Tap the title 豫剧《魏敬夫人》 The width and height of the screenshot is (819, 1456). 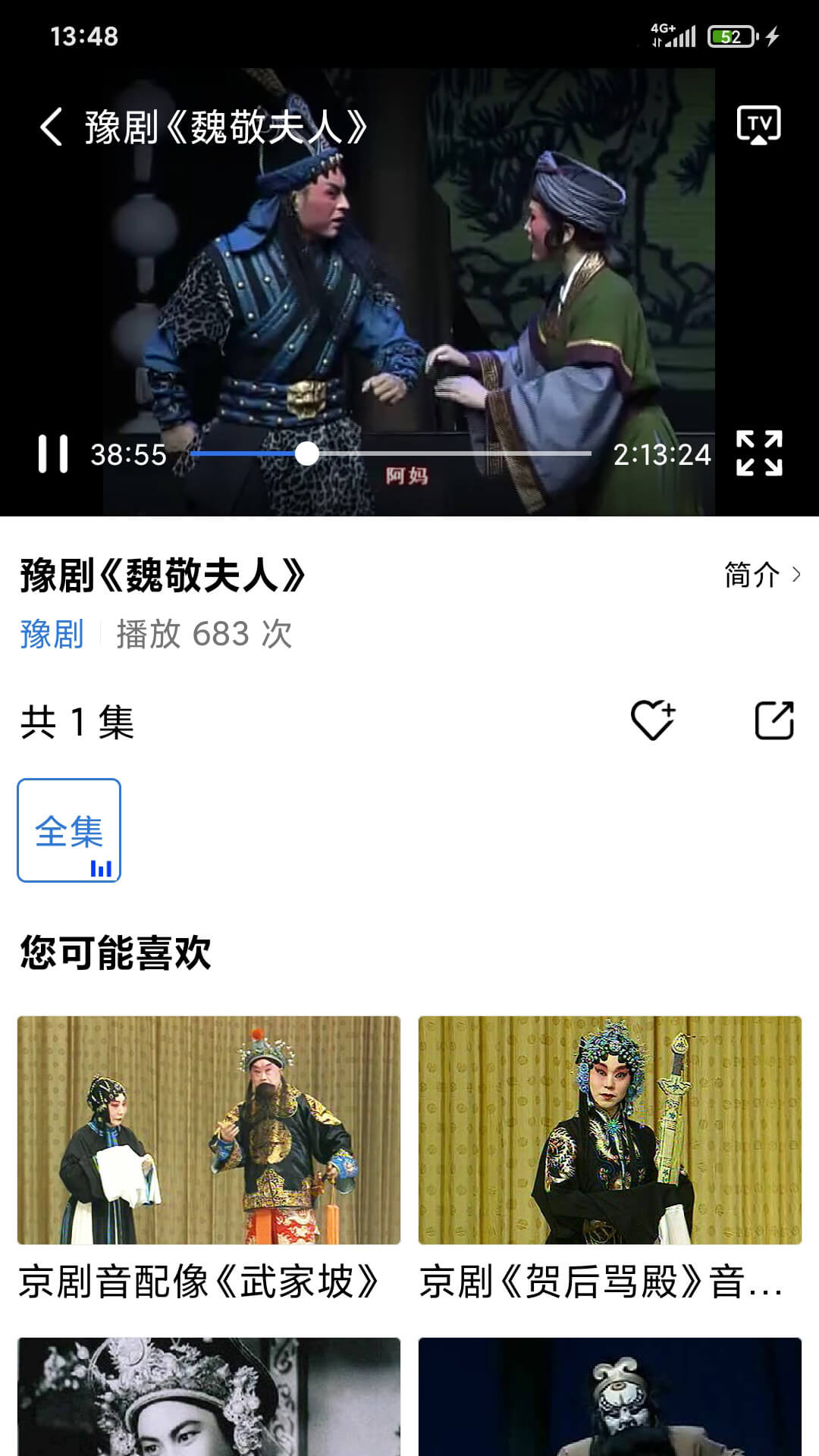[x=162, y=575]
